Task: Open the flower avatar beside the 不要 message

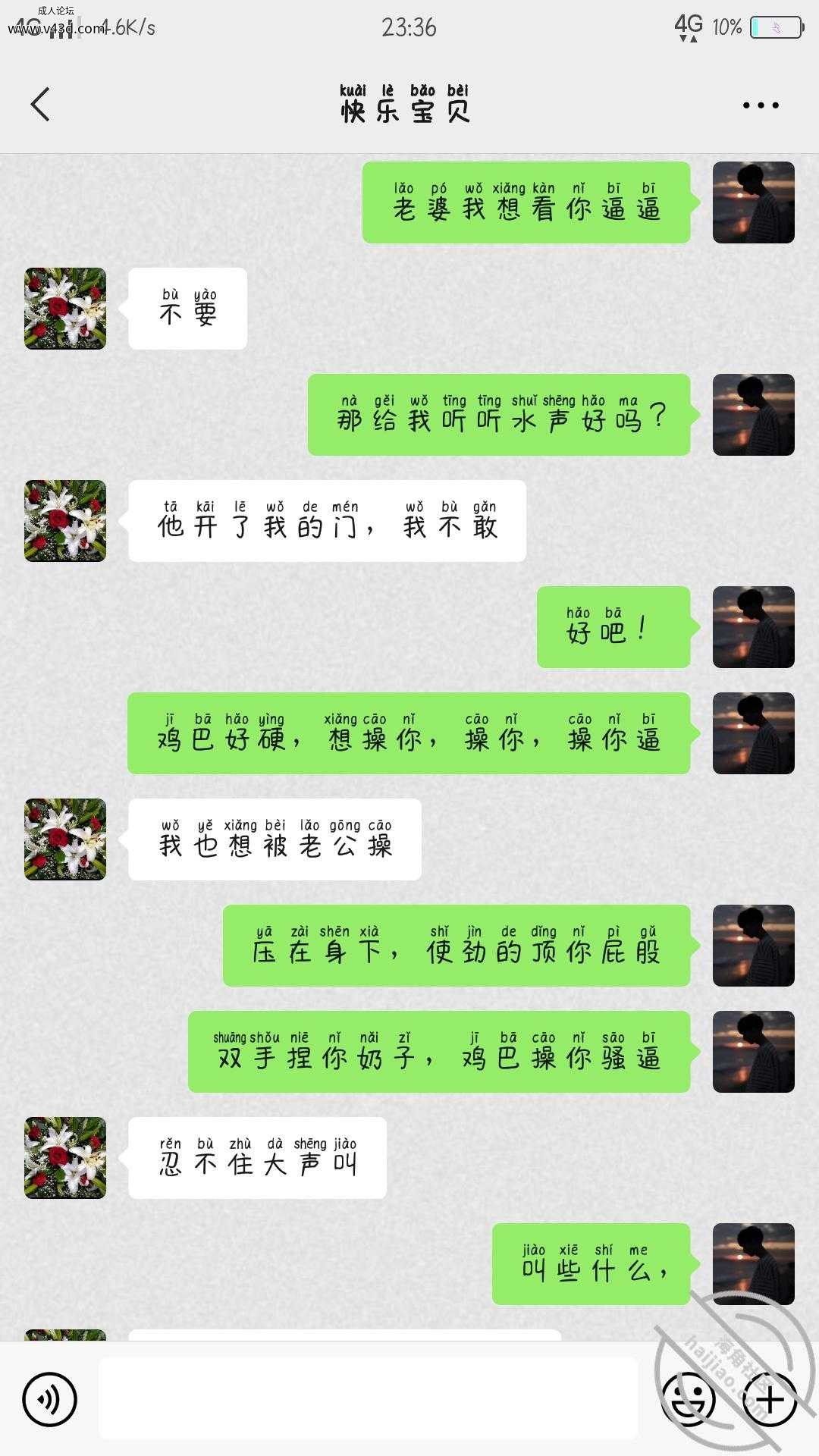Action: [65, 309]
